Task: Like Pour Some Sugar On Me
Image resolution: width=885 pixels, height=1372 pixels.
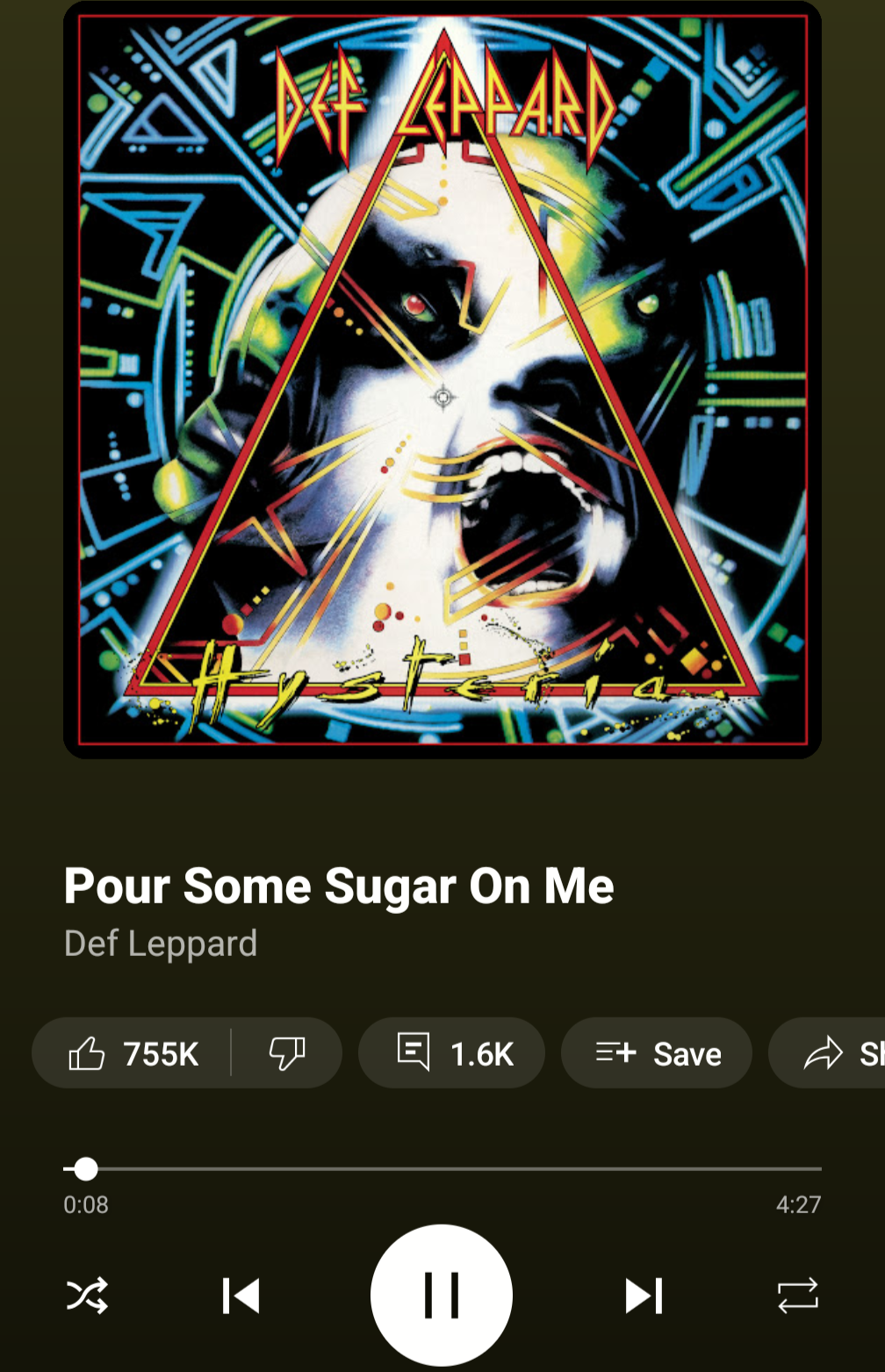Action: coord(133,1053)
